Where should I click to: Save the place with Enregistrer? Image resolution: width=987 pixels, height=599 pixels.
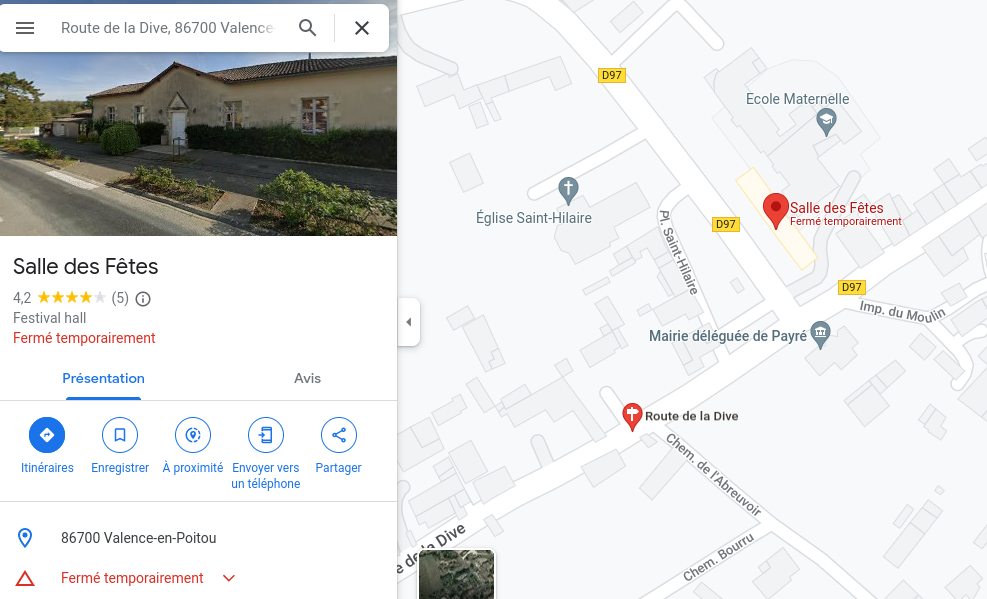(x=120, y=435)
